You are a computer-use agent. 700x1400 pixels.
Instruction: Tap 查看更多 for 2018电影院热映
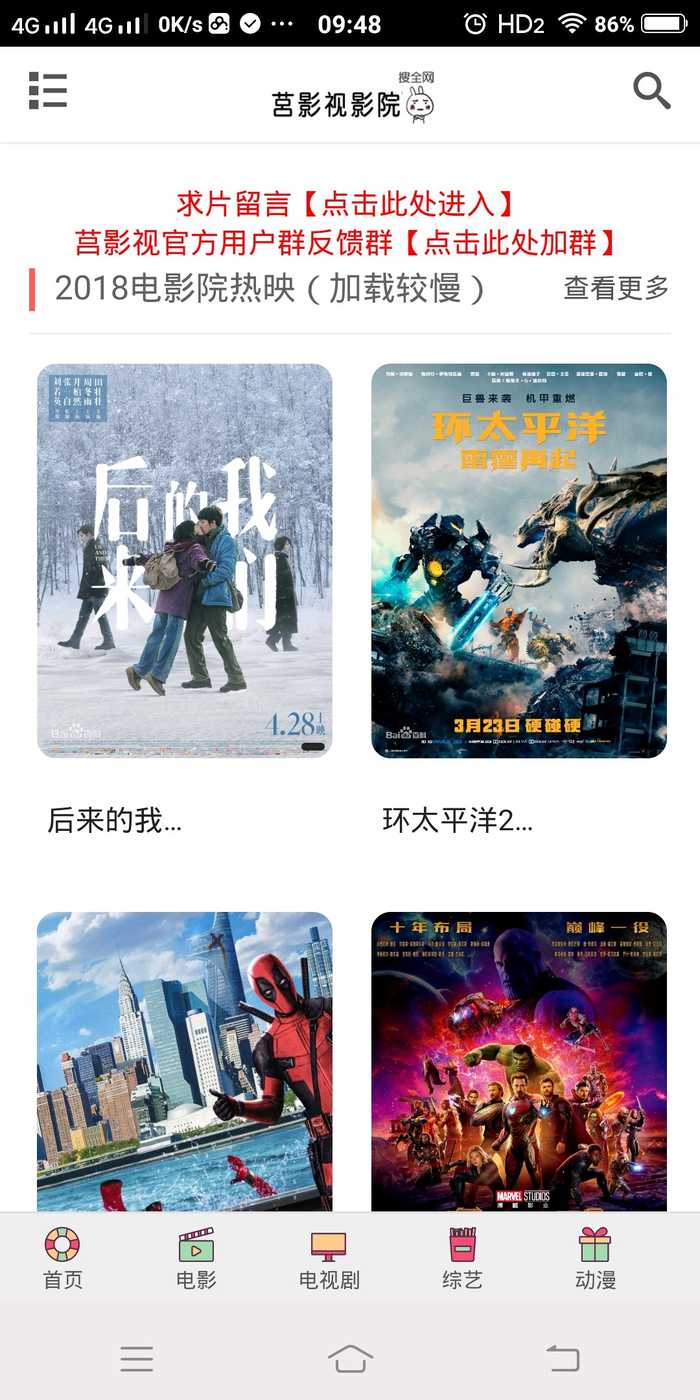615,289
